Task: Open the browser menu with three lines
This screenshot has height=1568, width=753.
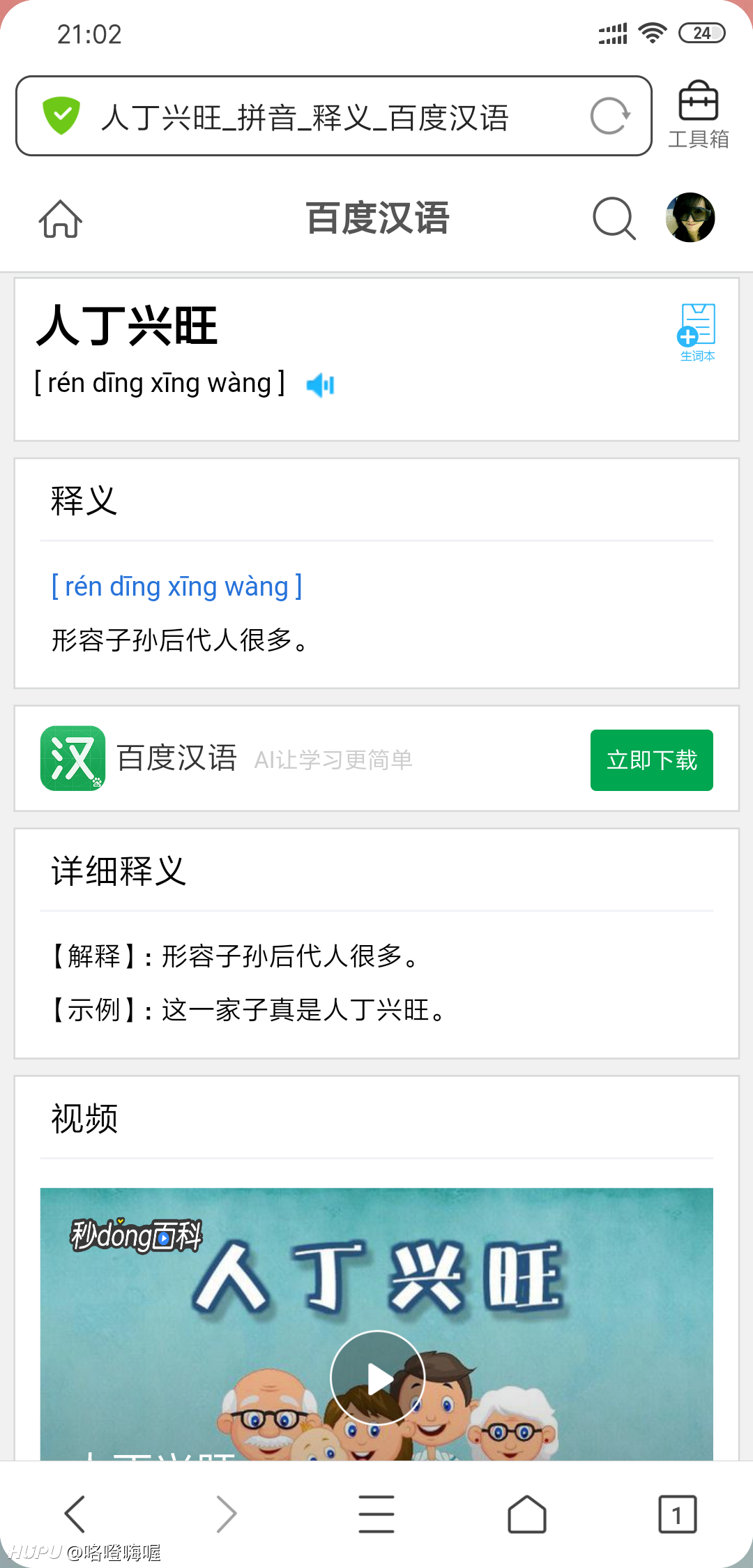Action: pyautogui.click(x=376, y=1514)
